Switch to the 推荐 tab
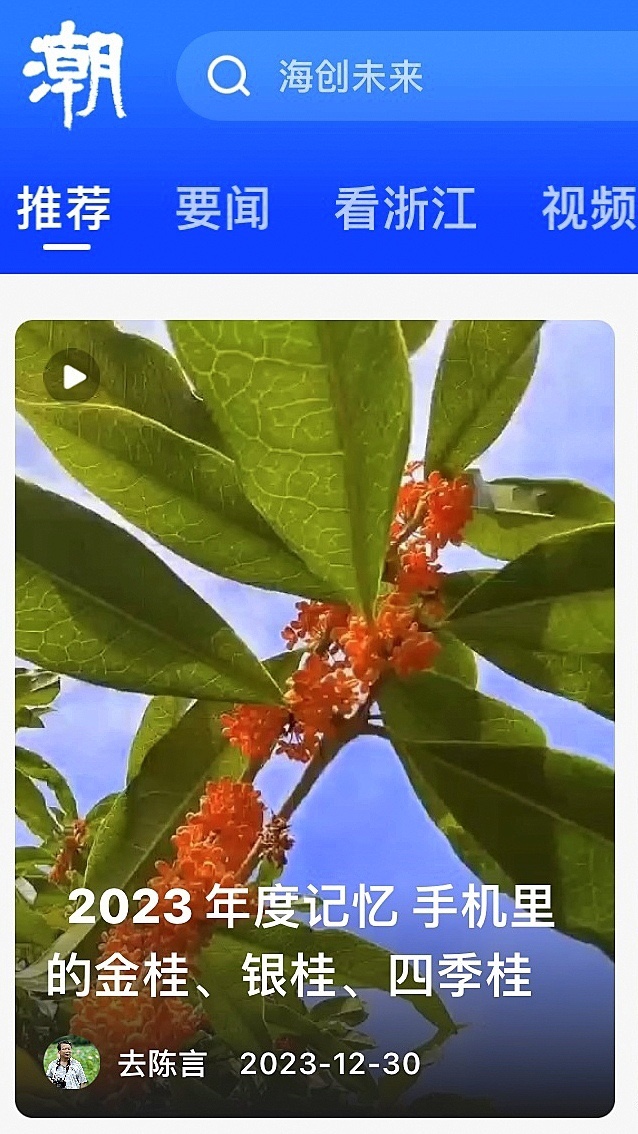Image resolution: width=638 pixels, height=1134 pixels. click(x=63, y=209)
